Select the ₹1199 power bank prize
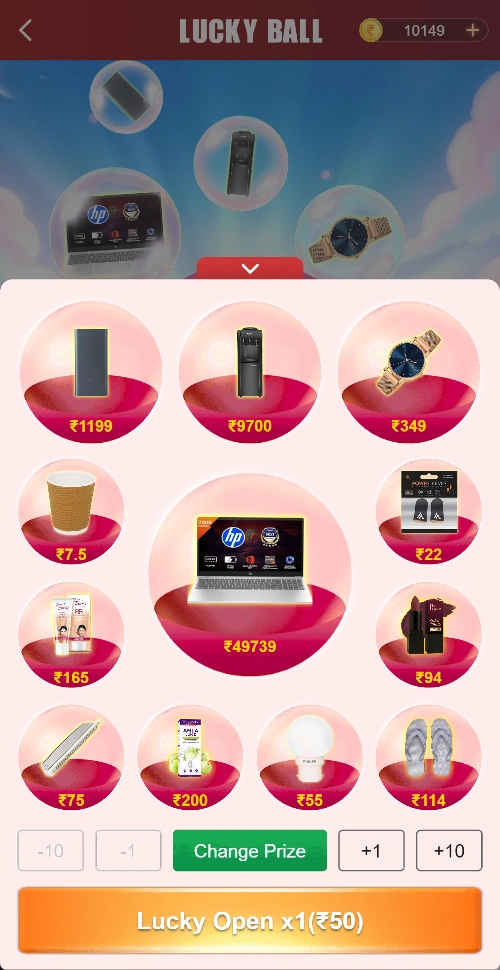Viewport: 500px width, 970px height. (x=91, y=372)
